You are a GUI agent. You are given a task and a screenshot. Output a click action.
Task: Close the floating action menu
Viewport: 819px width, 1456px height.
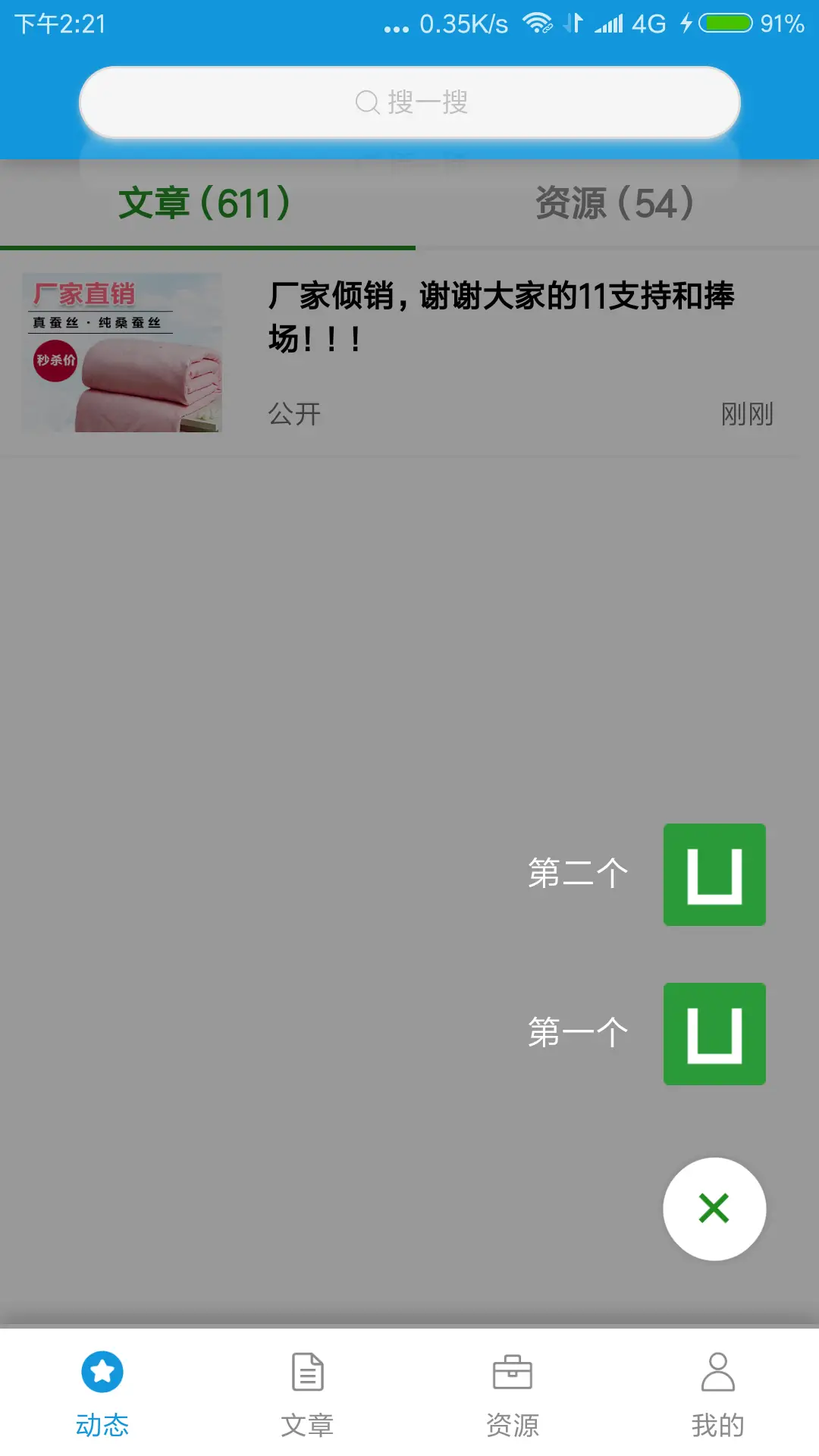[x=714, y=1209]
